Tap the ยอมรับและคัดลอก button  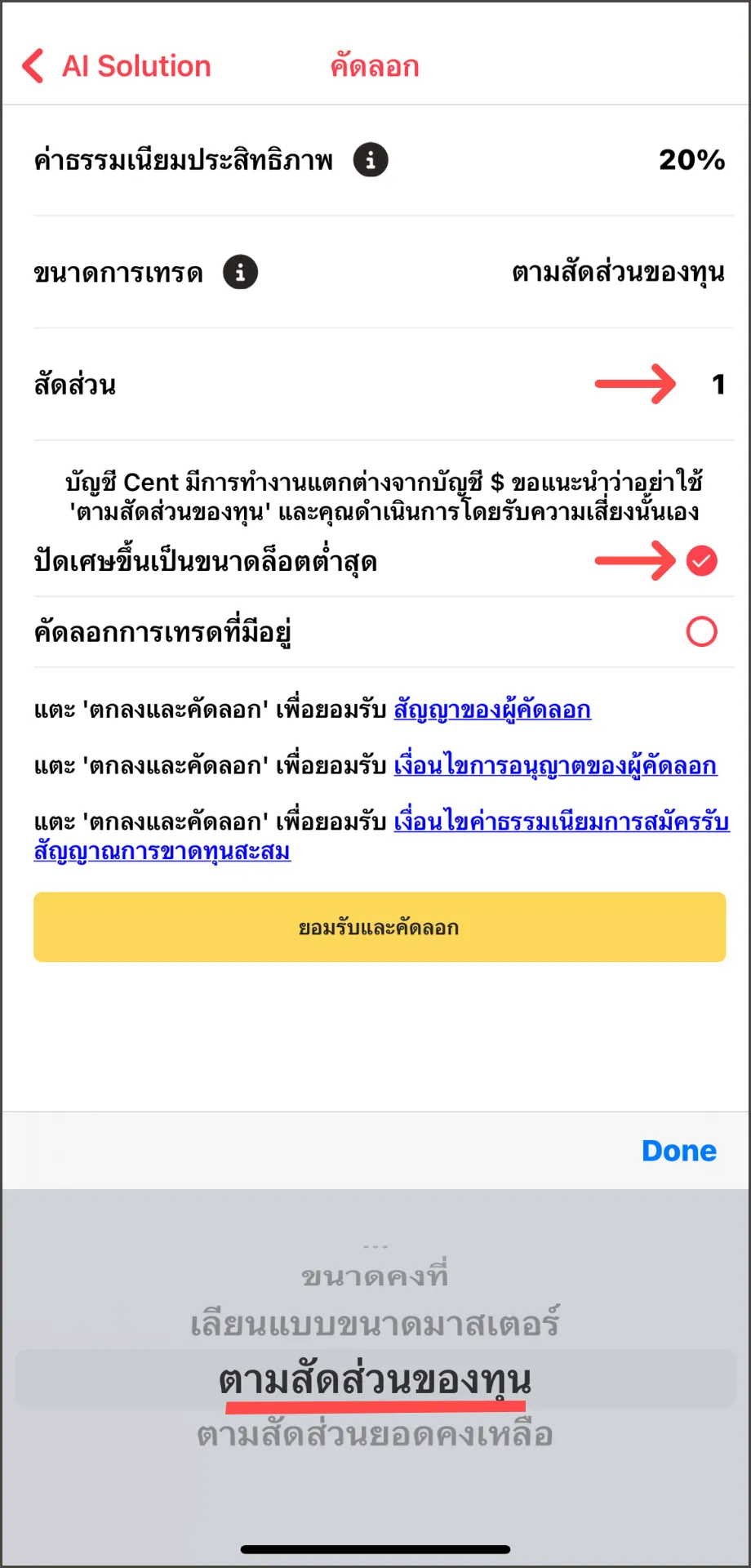pyautogui.click(x=380, y=927)
